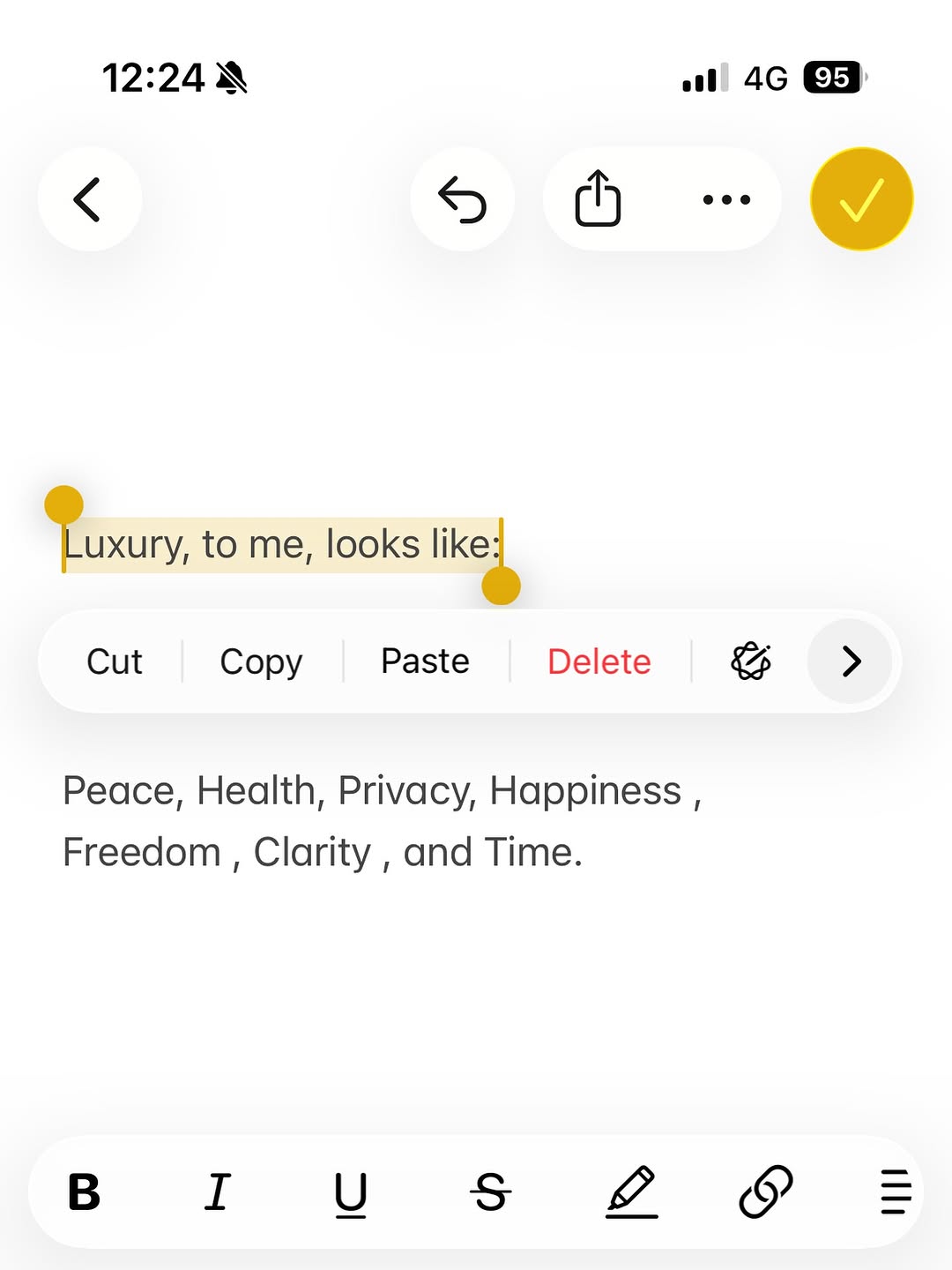Make selected text bold
The width and height of the screenshot is (952, 1270).
coord(85,1192)
